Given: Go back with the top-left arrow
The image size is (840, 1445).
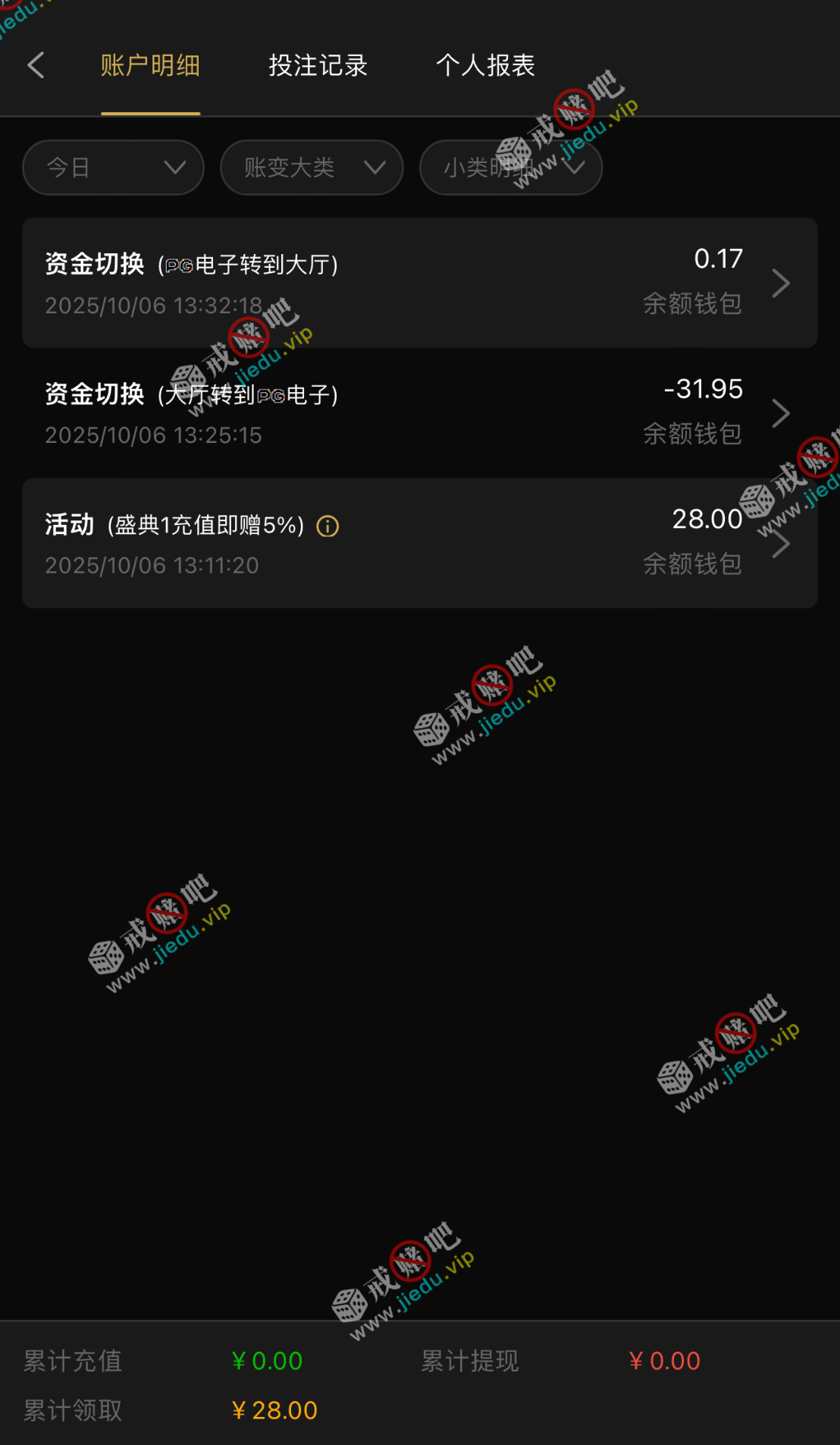Looking at the screenshot, I should (36, 65).
